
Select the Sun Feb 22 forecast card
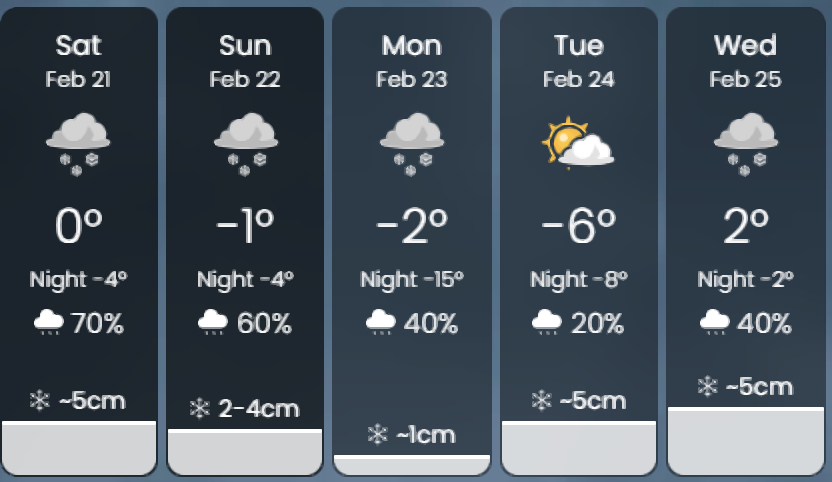245,240
